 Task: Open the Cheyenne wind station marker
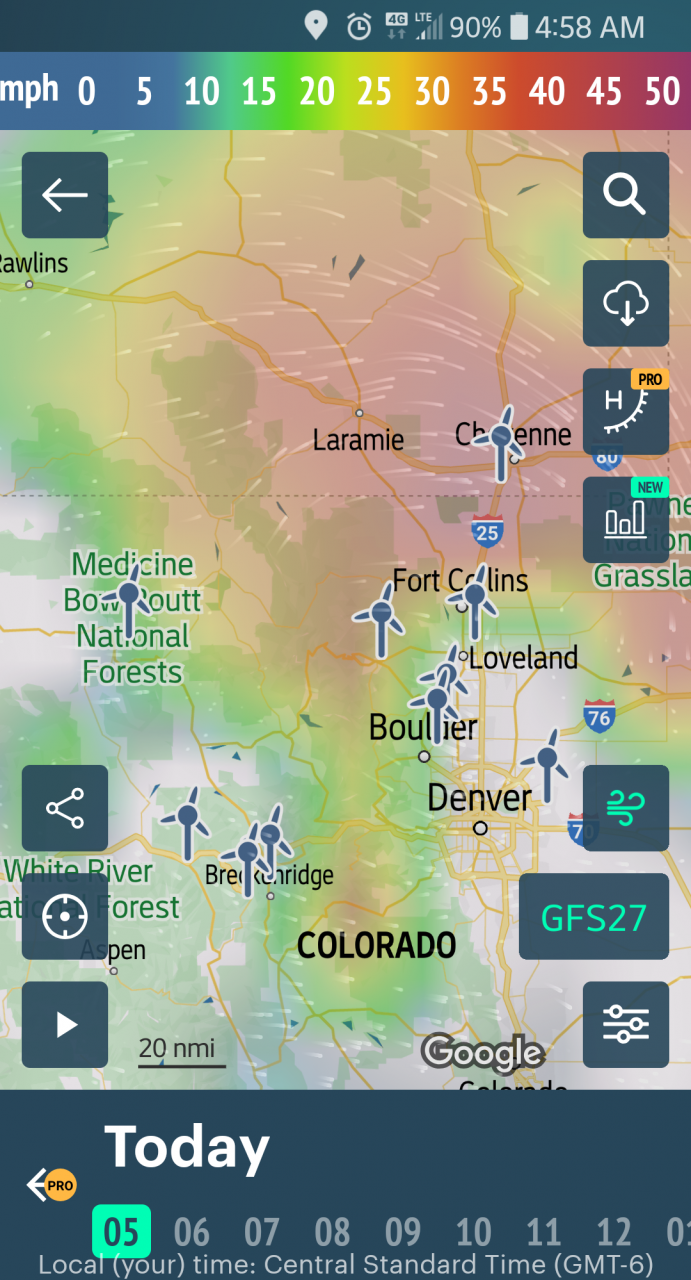pos(500,442)
